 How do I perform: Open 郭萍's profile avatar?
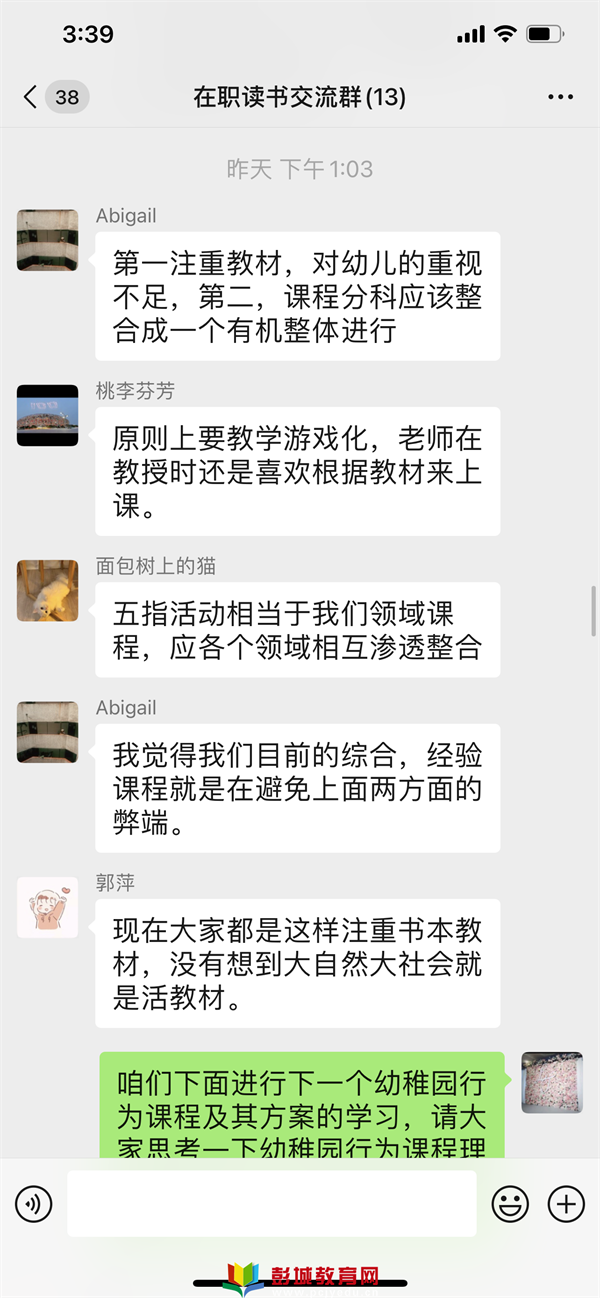(x=47, y=907)
